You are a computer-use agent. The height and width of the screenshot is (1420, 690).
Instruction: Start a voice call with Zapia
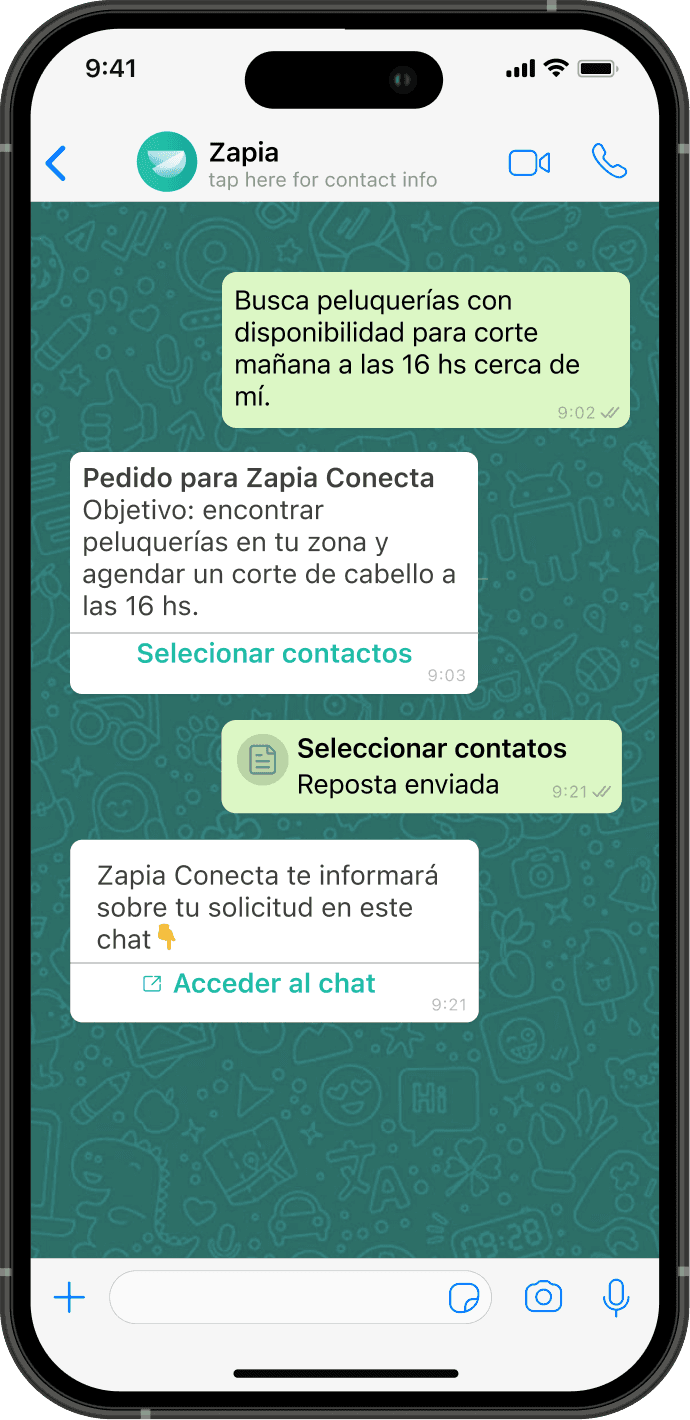(609, 162)
